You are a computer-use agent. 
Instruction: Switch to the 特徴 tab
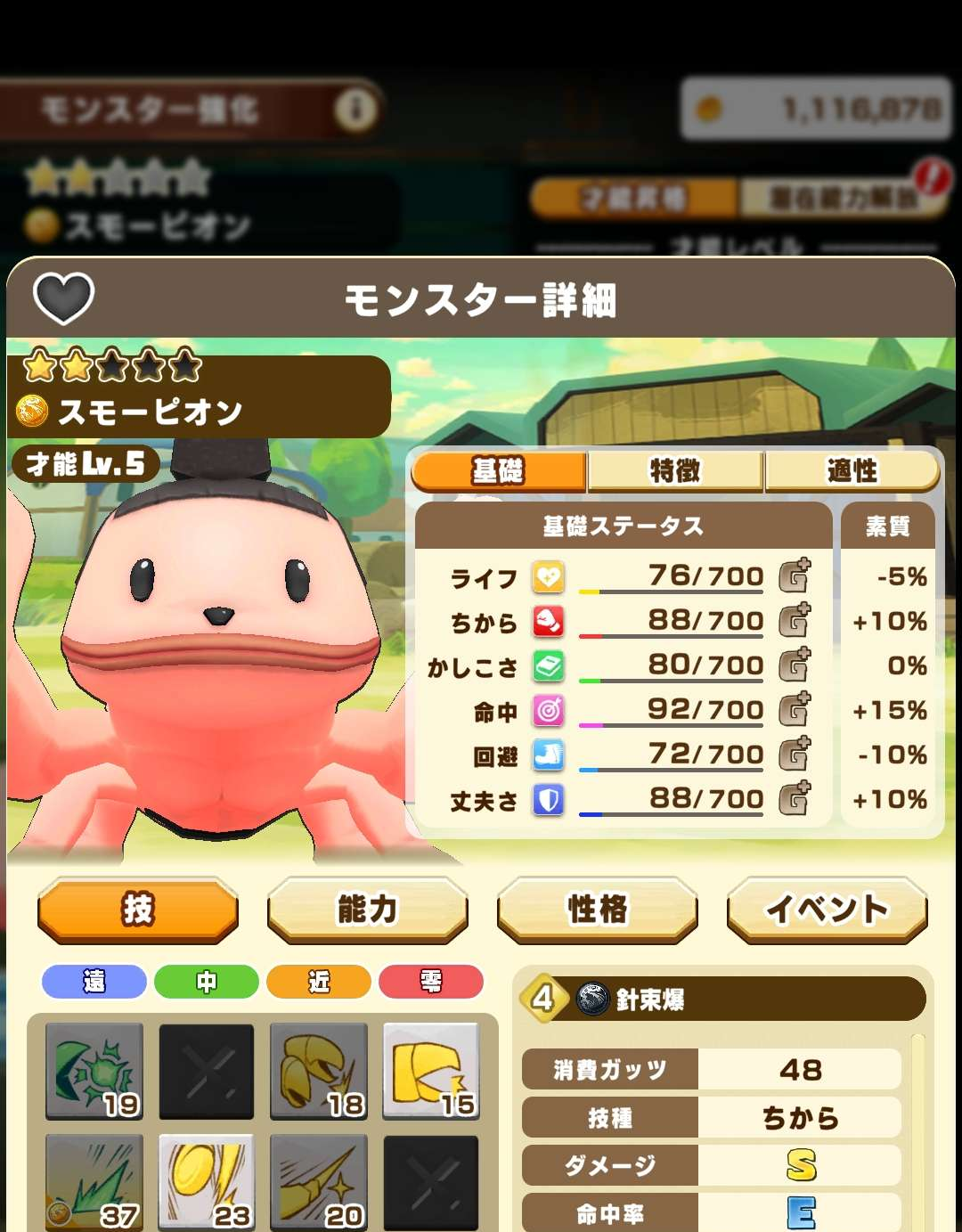point(675,470)
